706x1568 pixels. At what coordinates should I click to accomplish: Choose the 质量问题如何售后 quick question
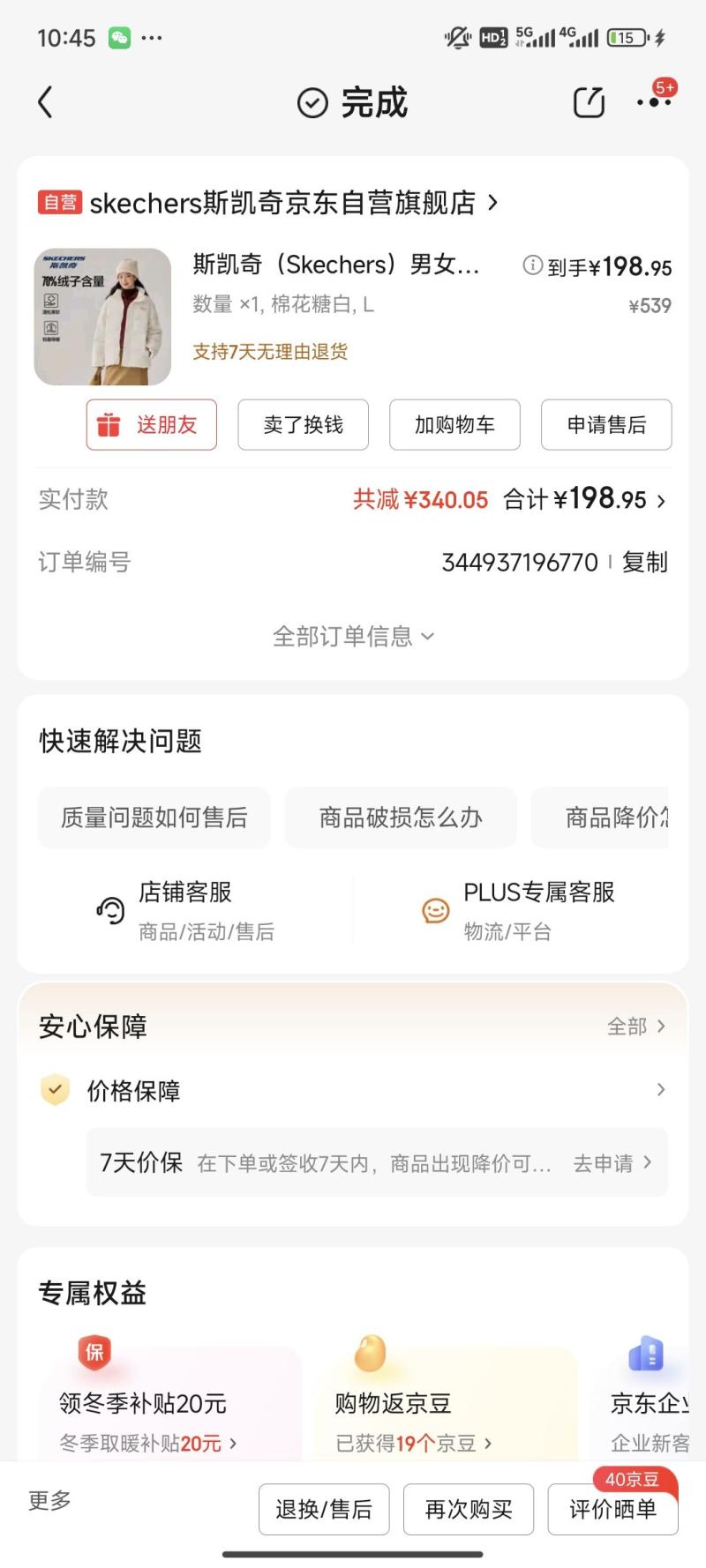[154, 818]
